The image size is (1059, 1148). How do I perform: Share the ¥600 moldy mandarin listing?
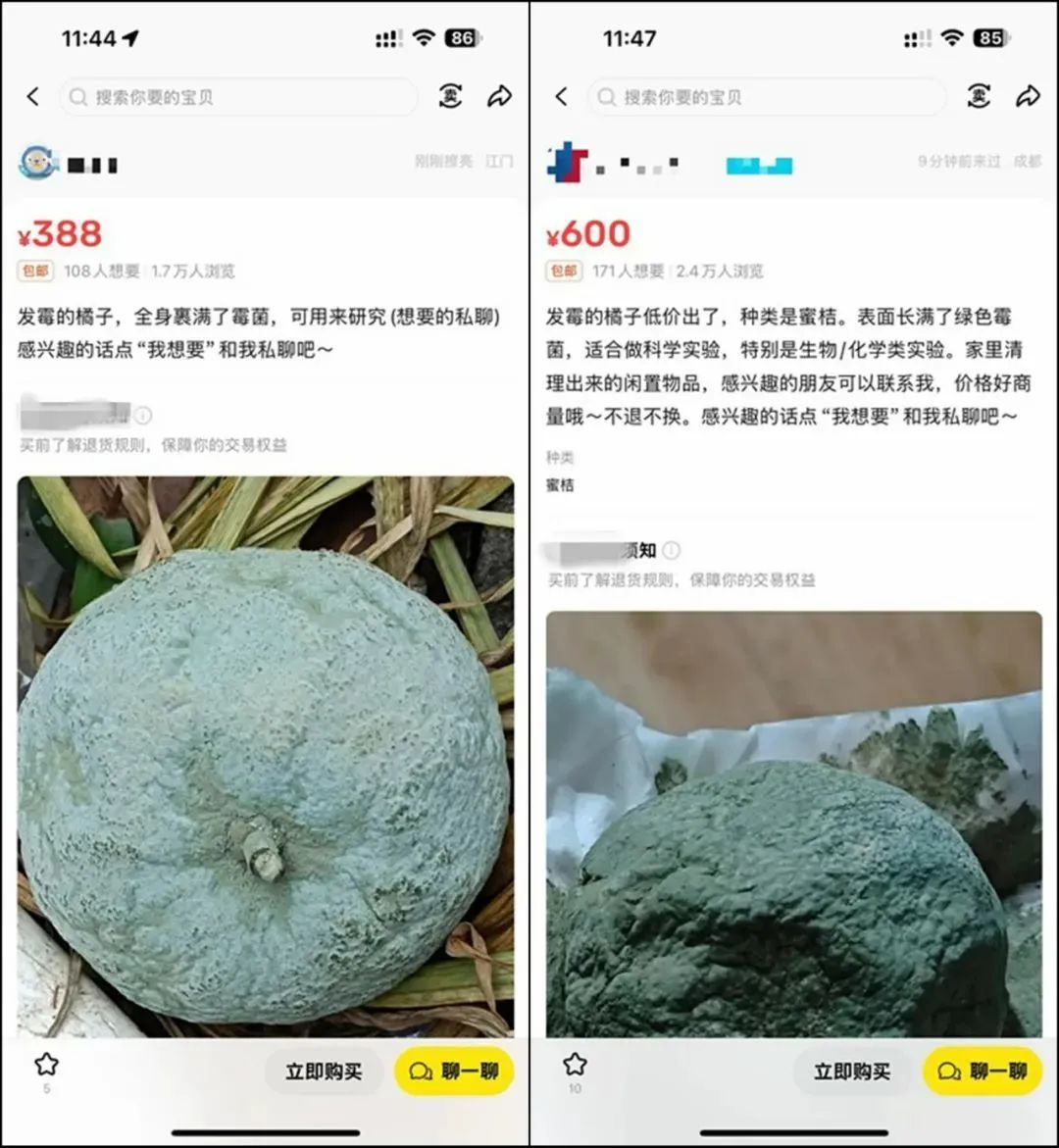(x=1029, y=96)
